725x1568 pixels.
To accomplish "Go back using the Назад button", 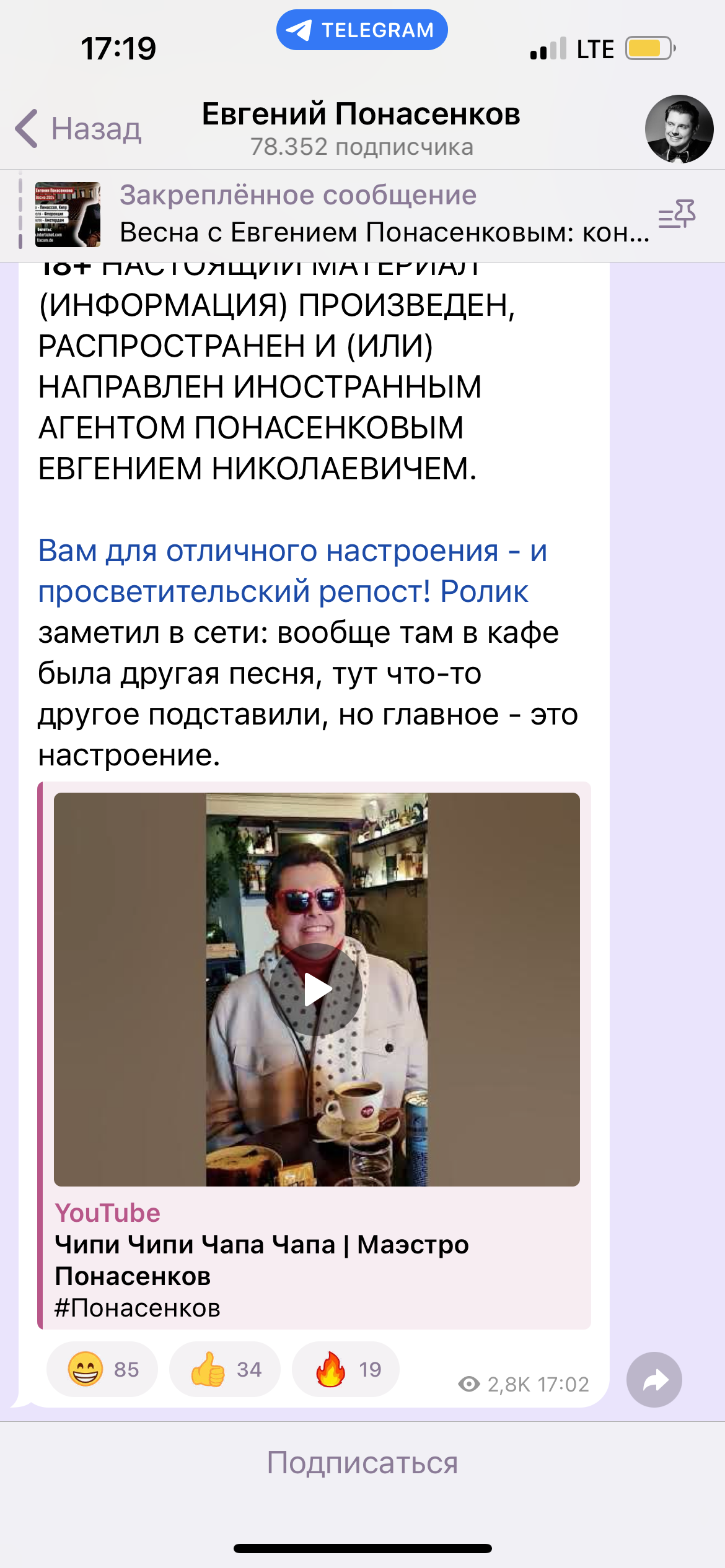I will pos(79,129).
